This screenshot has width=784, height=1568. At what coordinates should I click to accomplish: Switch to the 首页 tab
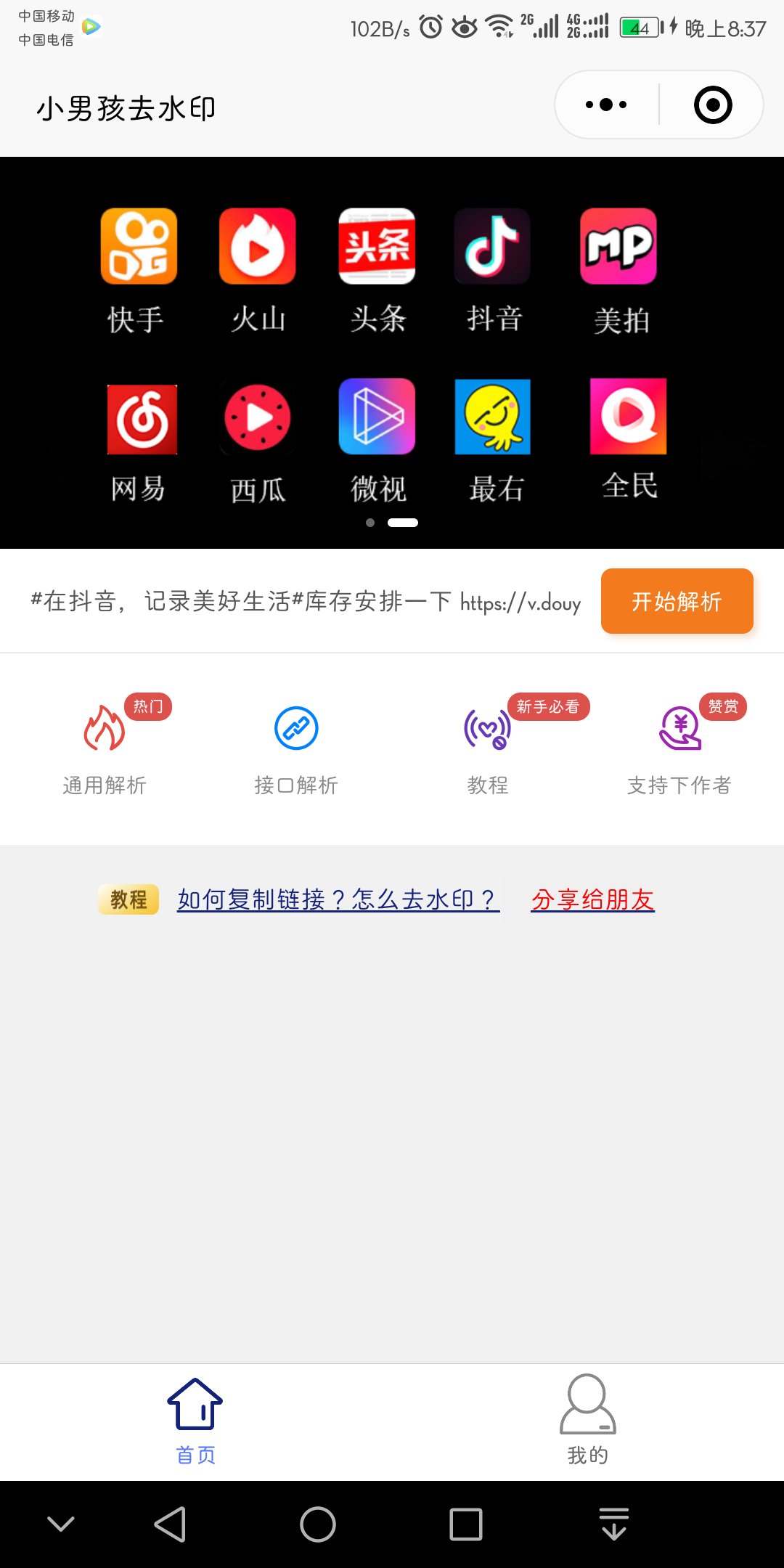coord(195,1422)
